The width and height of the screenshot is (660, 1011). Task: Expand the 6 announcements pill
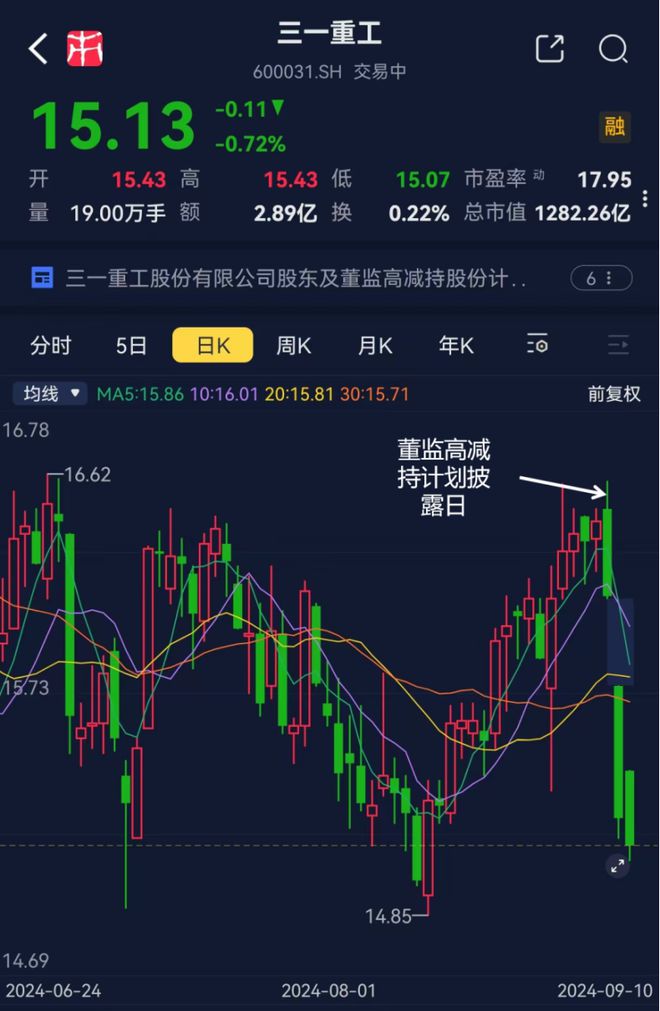pos(601,279)
